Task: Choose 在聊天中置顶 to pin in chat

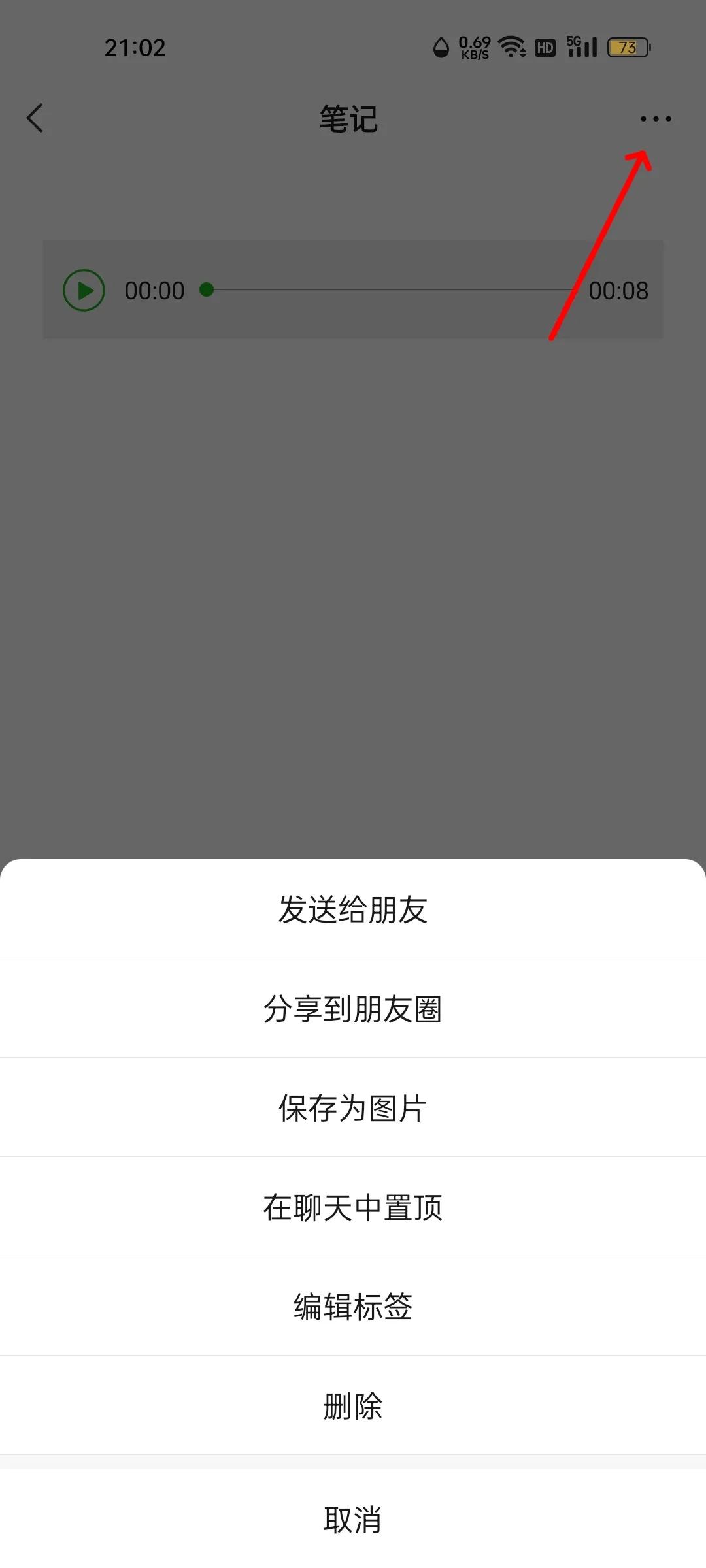Action: coord(353,1207)
